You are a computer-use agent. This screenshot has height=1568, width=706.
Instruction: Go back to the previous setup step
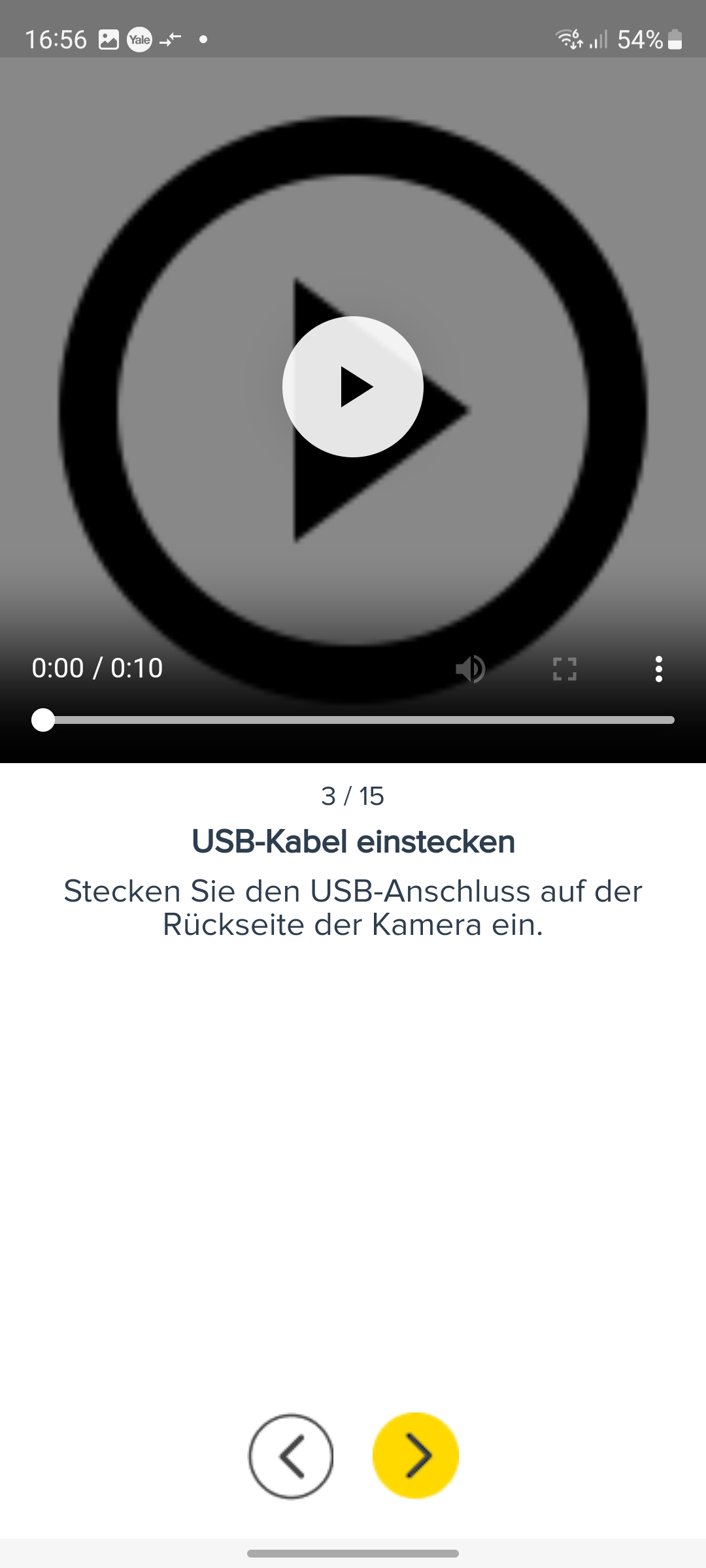tap(291, 1456)
